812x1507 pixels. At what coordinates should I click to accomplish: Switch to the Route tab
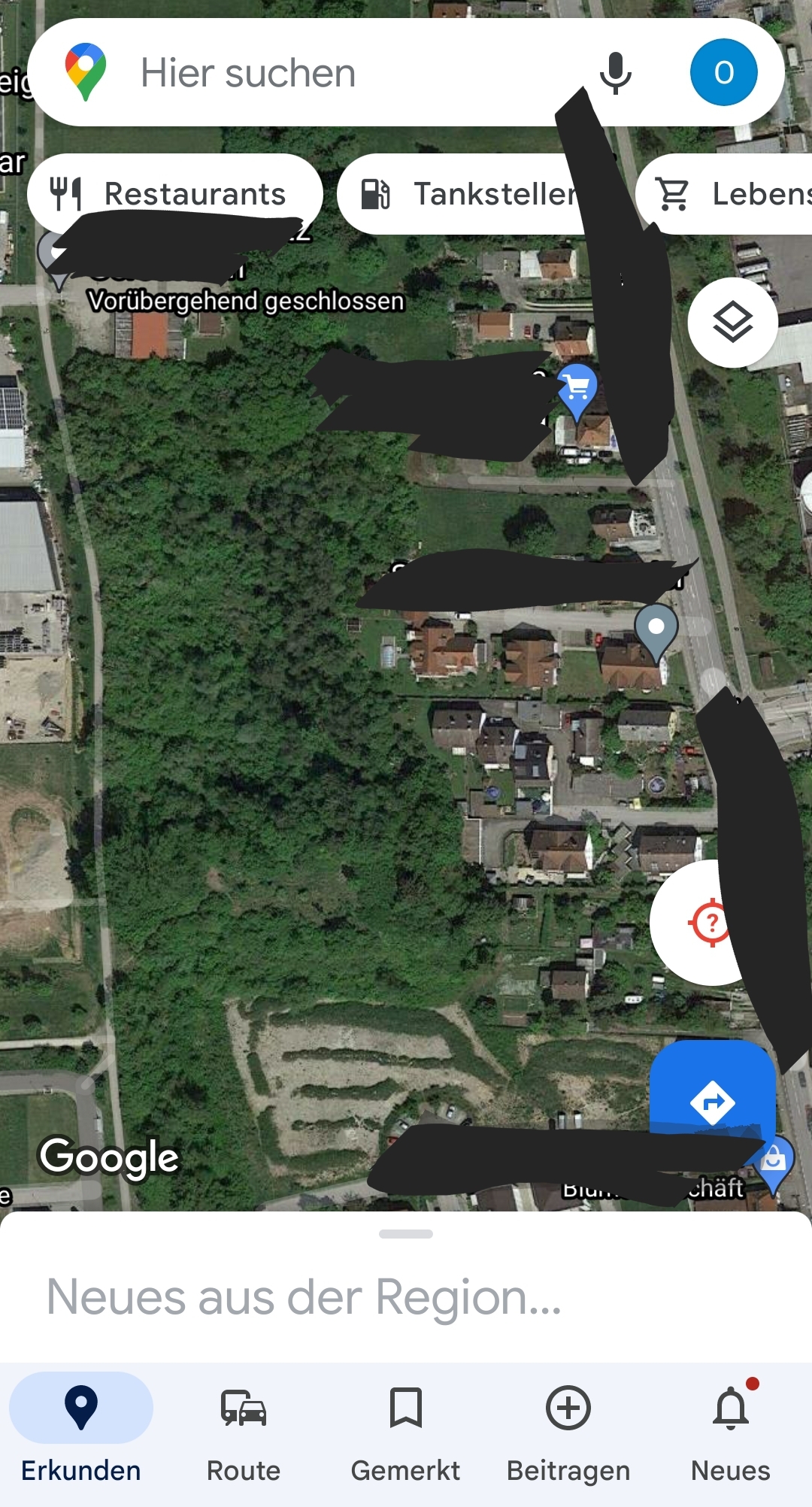click(244, 1436)
